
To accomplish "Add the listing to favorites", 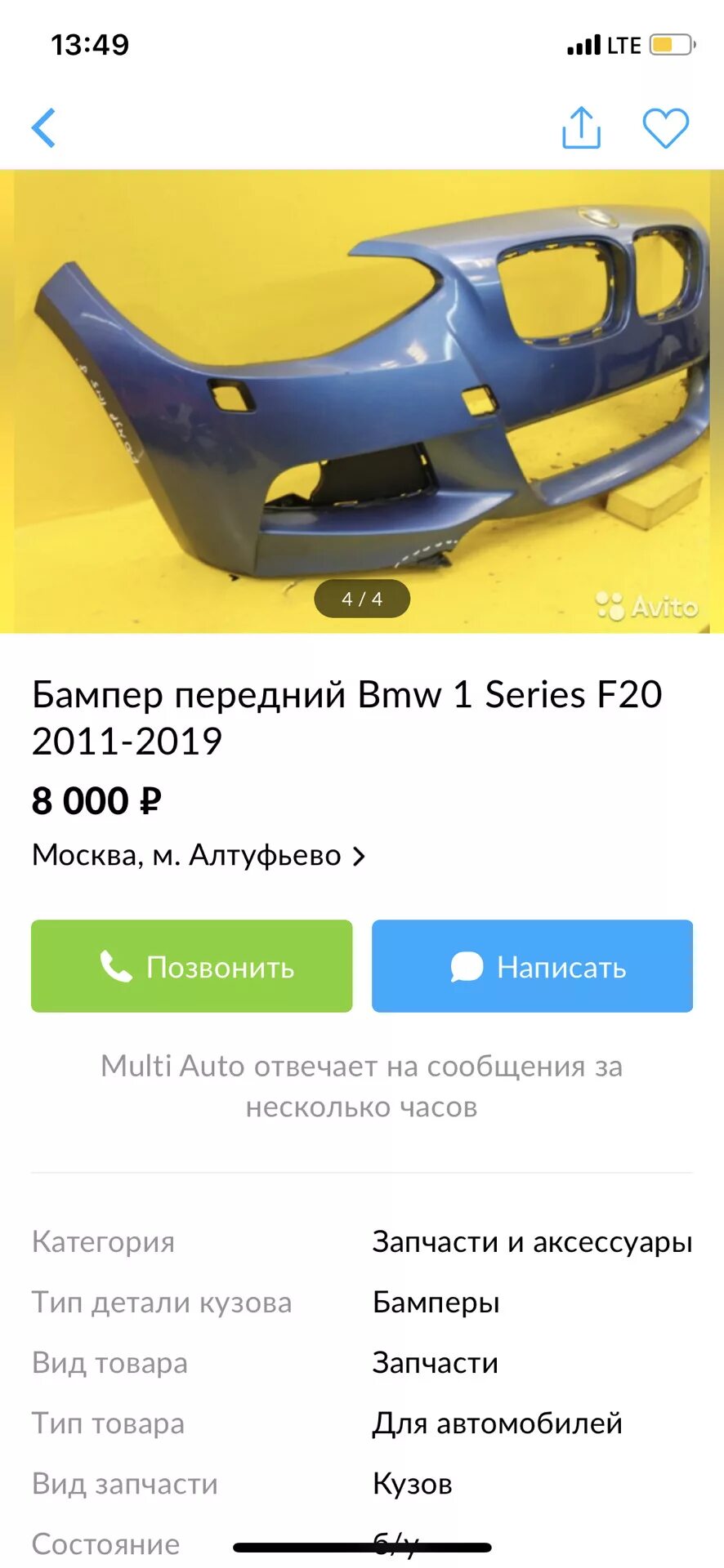I will [x=665, y=128].
